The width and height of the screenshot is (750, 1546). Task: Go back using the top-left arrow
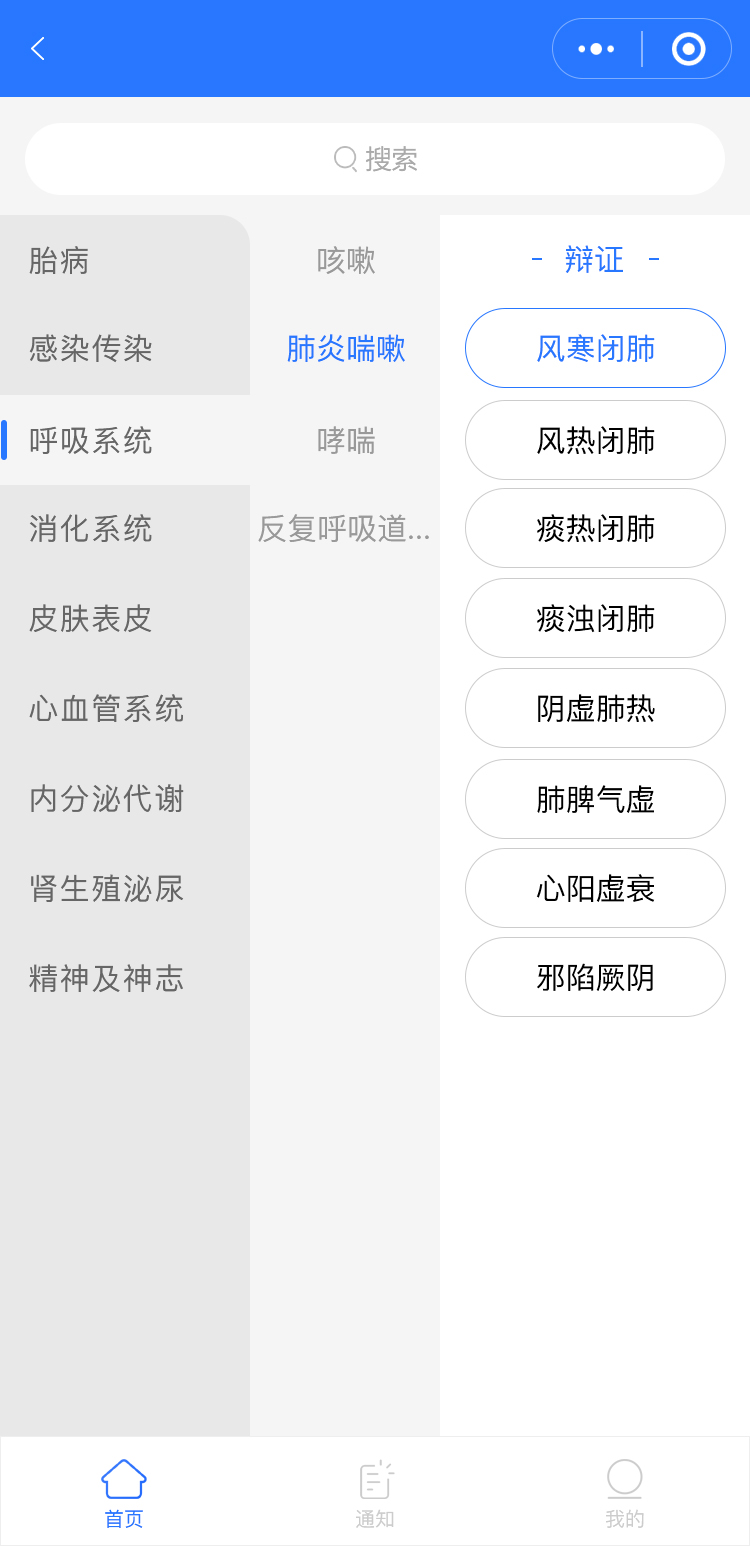38,48
